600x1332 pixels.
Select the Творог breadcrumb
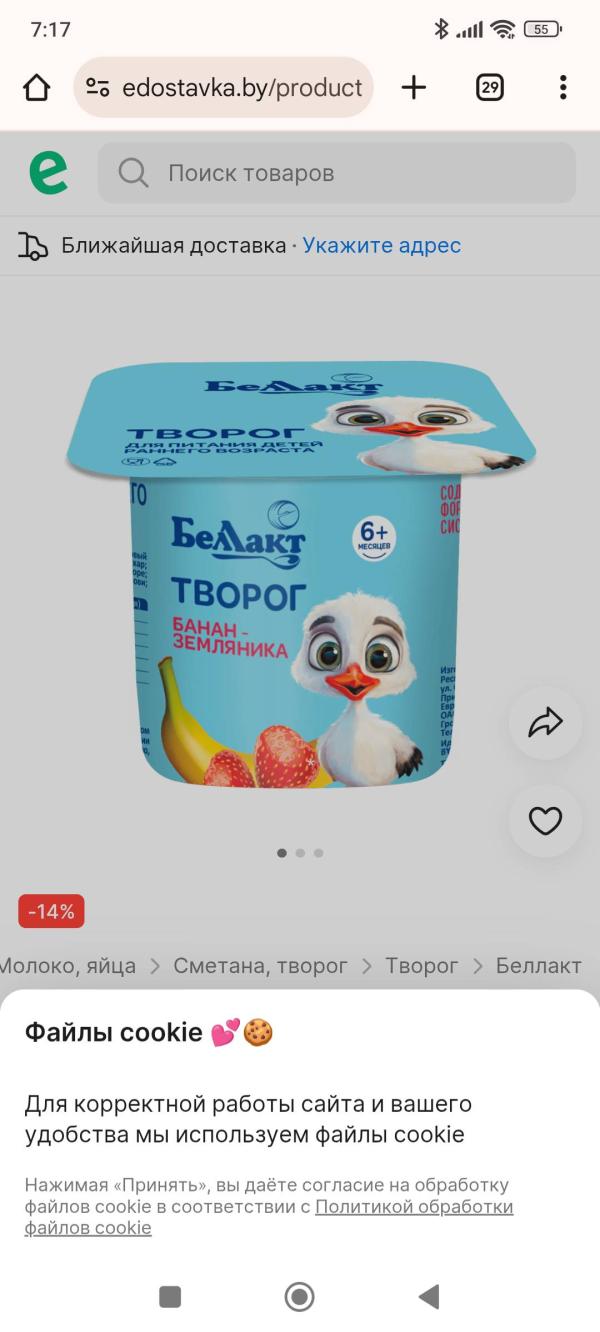(422, 966)
